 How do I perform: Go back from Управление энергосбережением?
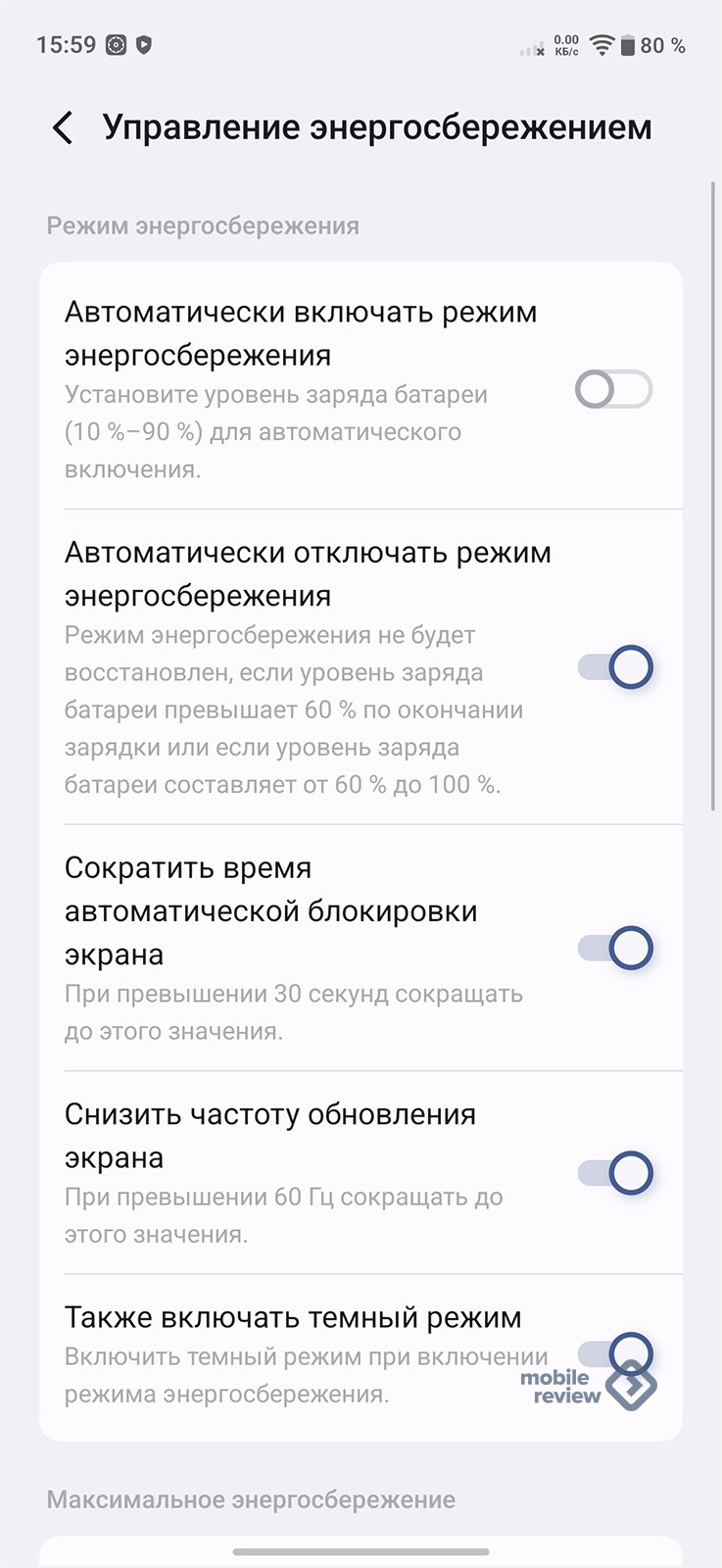point(63,128)
